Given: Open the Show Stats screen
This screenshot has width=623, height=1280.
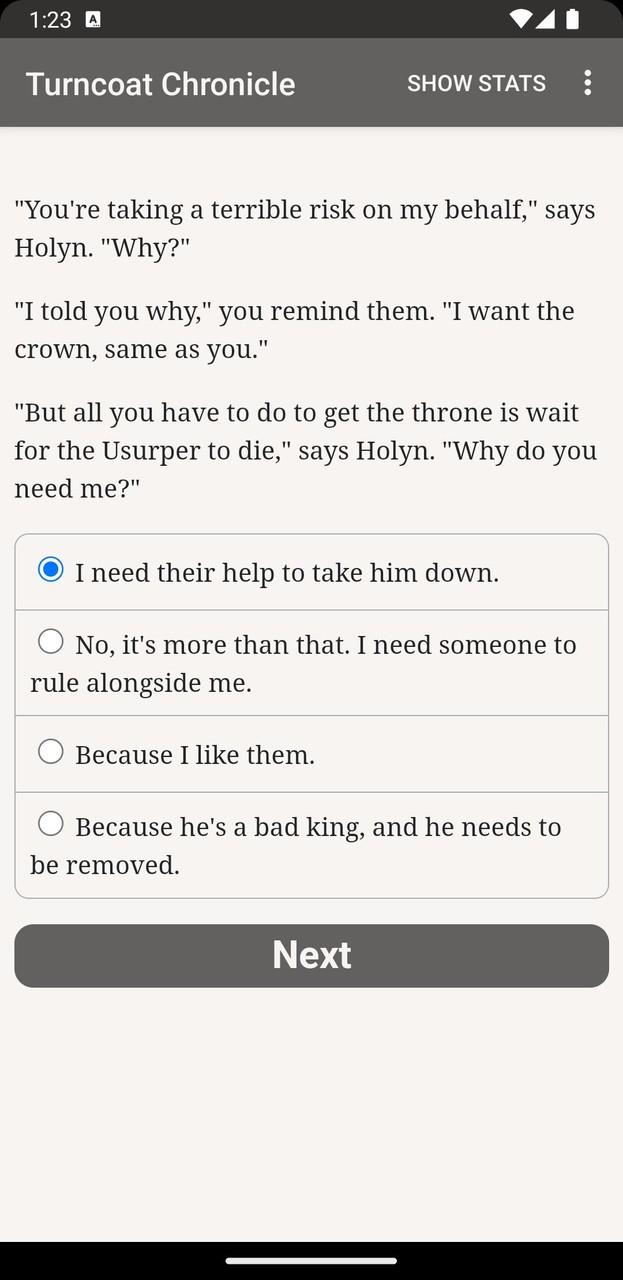Looking at the screenshot, I should [x=476, y=83].
